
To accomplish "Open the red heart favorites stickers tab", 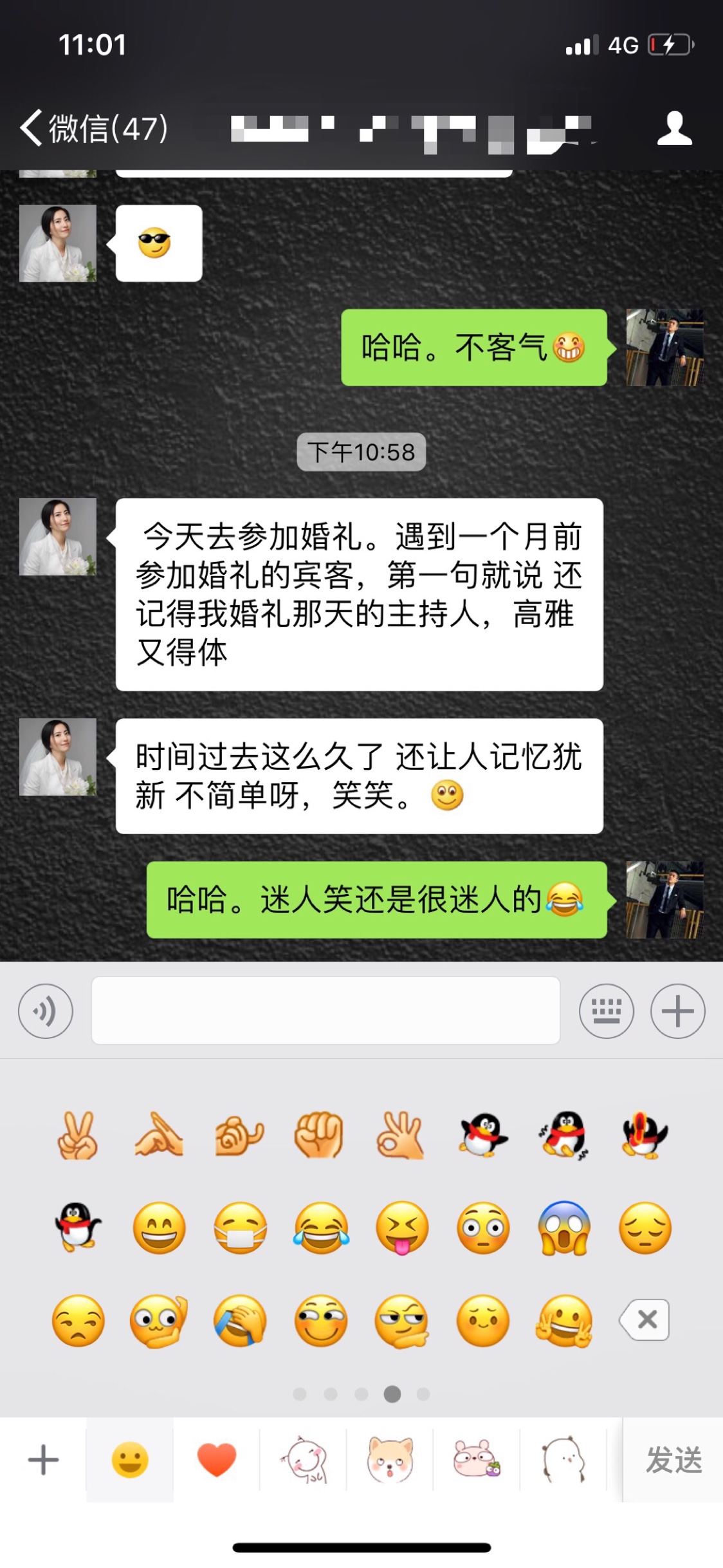I will coord(217,1460).
